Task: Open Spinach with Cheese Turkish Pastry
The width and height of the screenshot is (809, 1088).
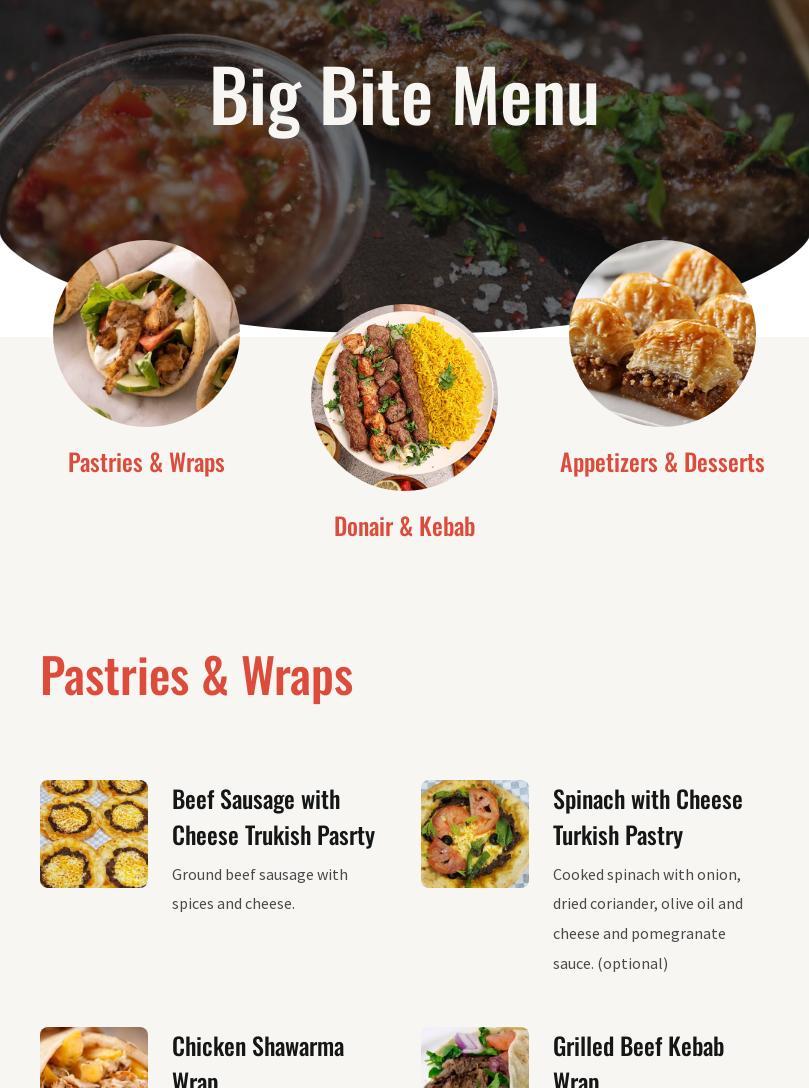Action: click(x=647, y=816)
